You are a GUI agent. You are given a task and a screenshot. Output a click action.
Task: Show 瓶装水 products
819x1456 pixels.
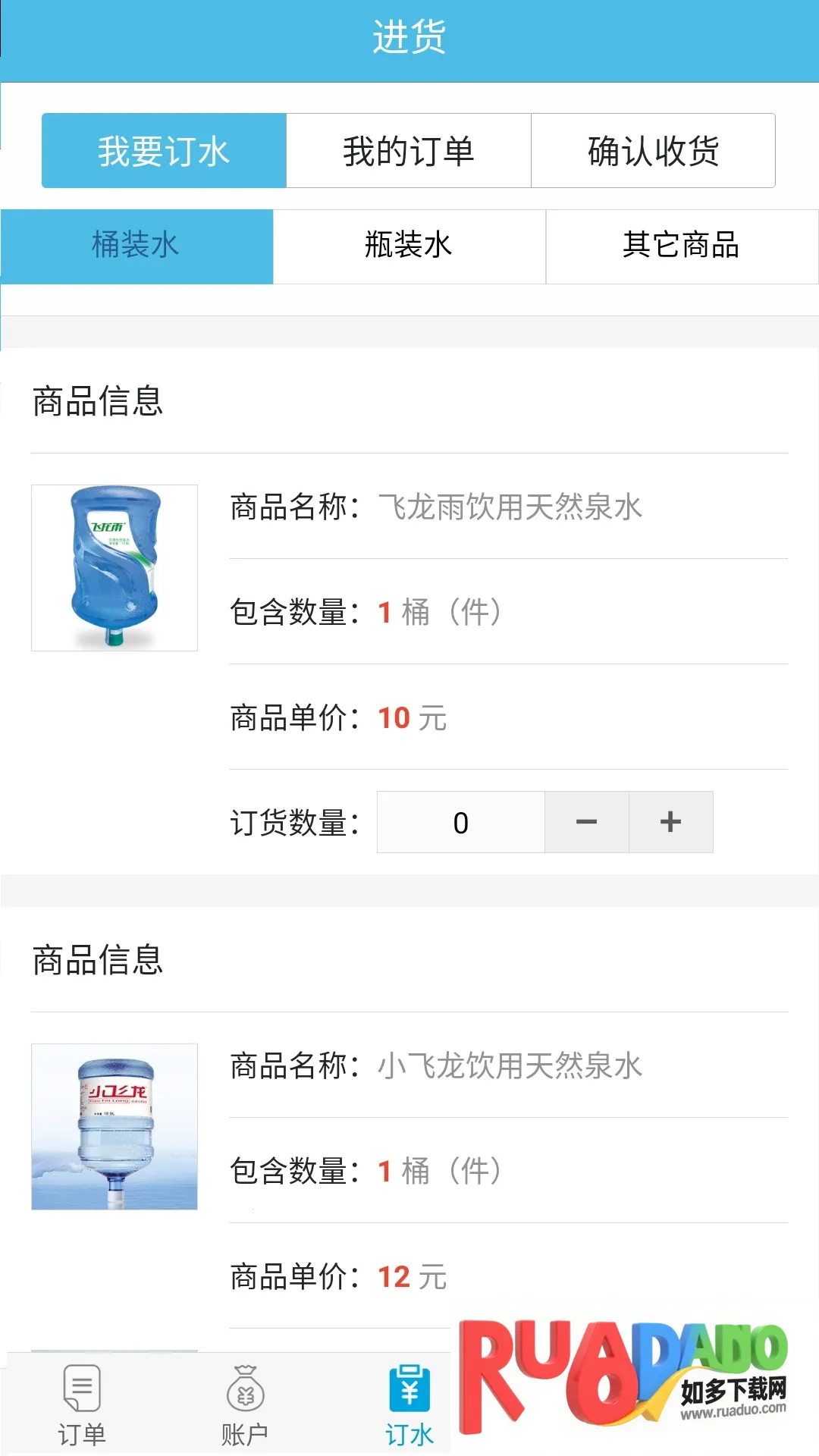(409, 246)
